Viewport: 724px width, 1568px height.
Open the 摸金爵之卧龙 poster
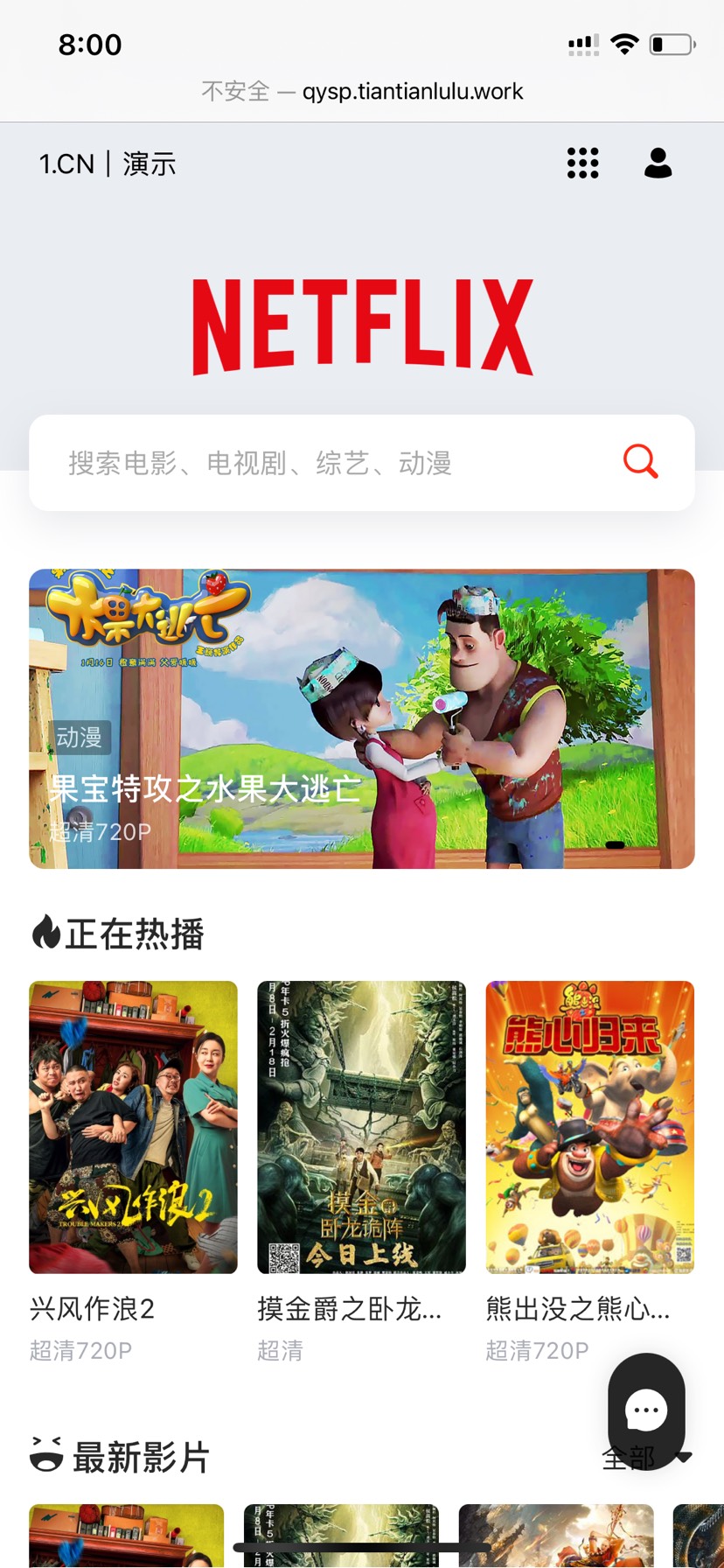[361, 1127]
